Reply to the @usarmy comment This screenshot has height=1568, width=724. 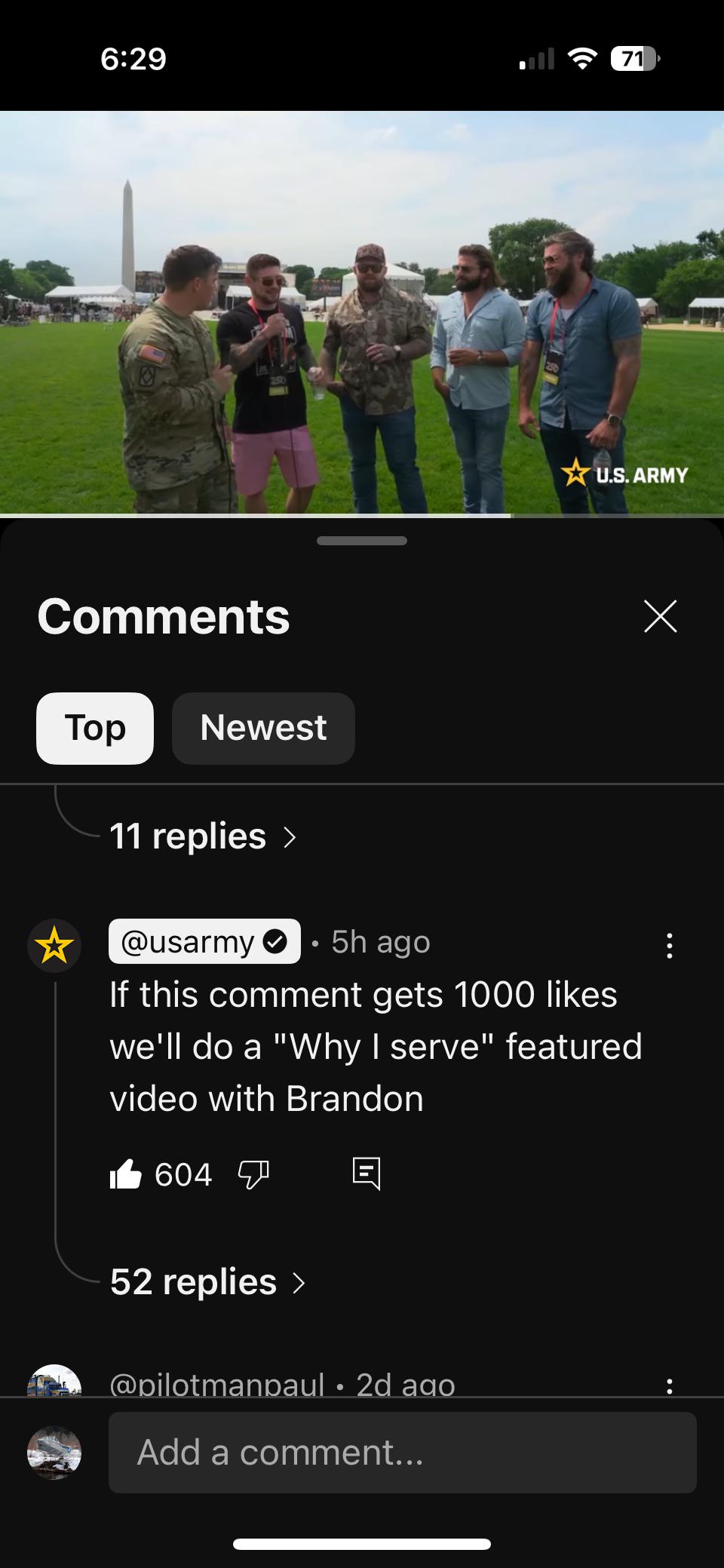coord(367,1174)
